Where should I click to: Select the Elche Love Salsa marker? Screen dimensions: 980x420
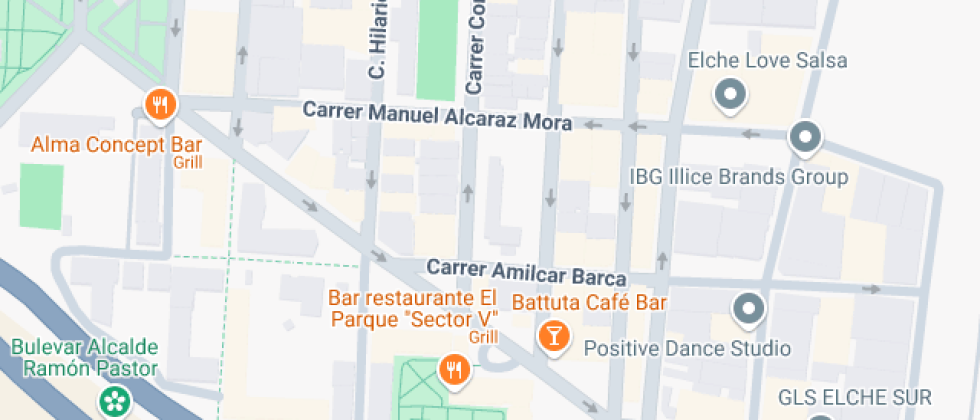[x=731, y=95]
